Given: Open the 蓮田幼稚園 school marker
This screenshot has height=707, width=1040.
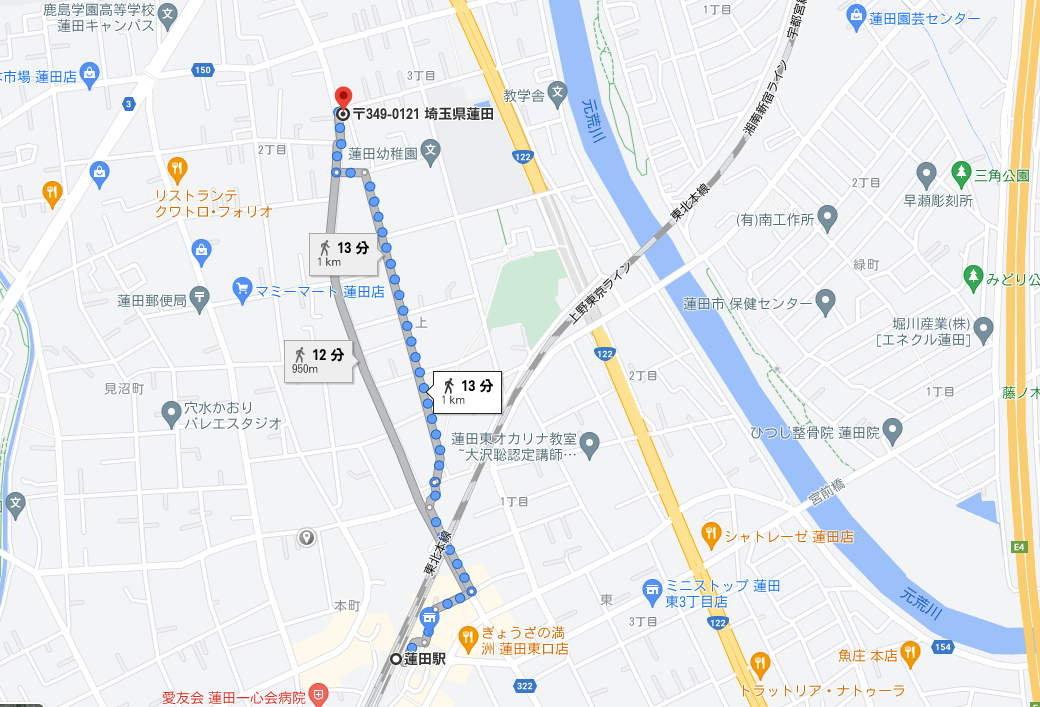Looking at the screenshot, I should [x=430, y=153].
